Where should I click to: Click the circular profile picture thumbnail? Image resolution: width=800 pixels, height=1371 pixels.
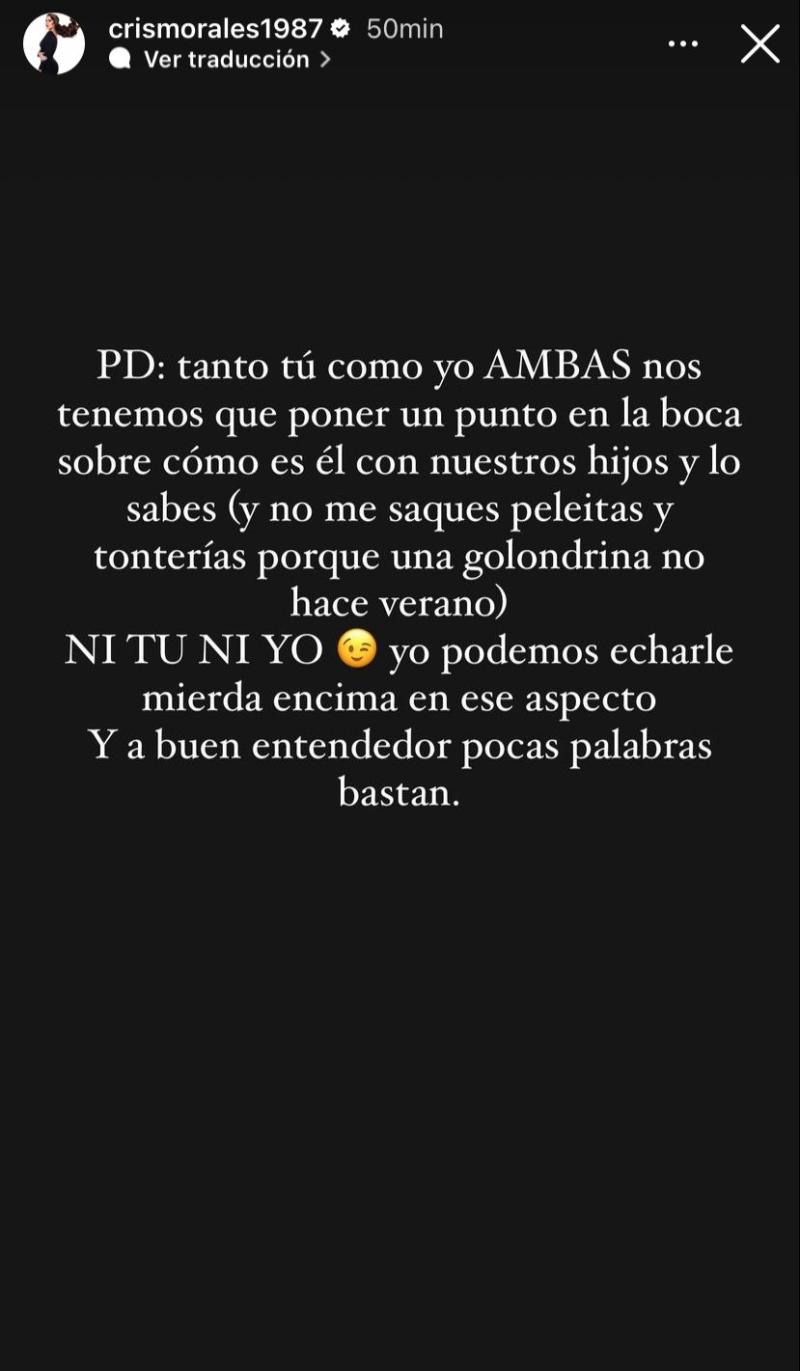pos(56,42)
